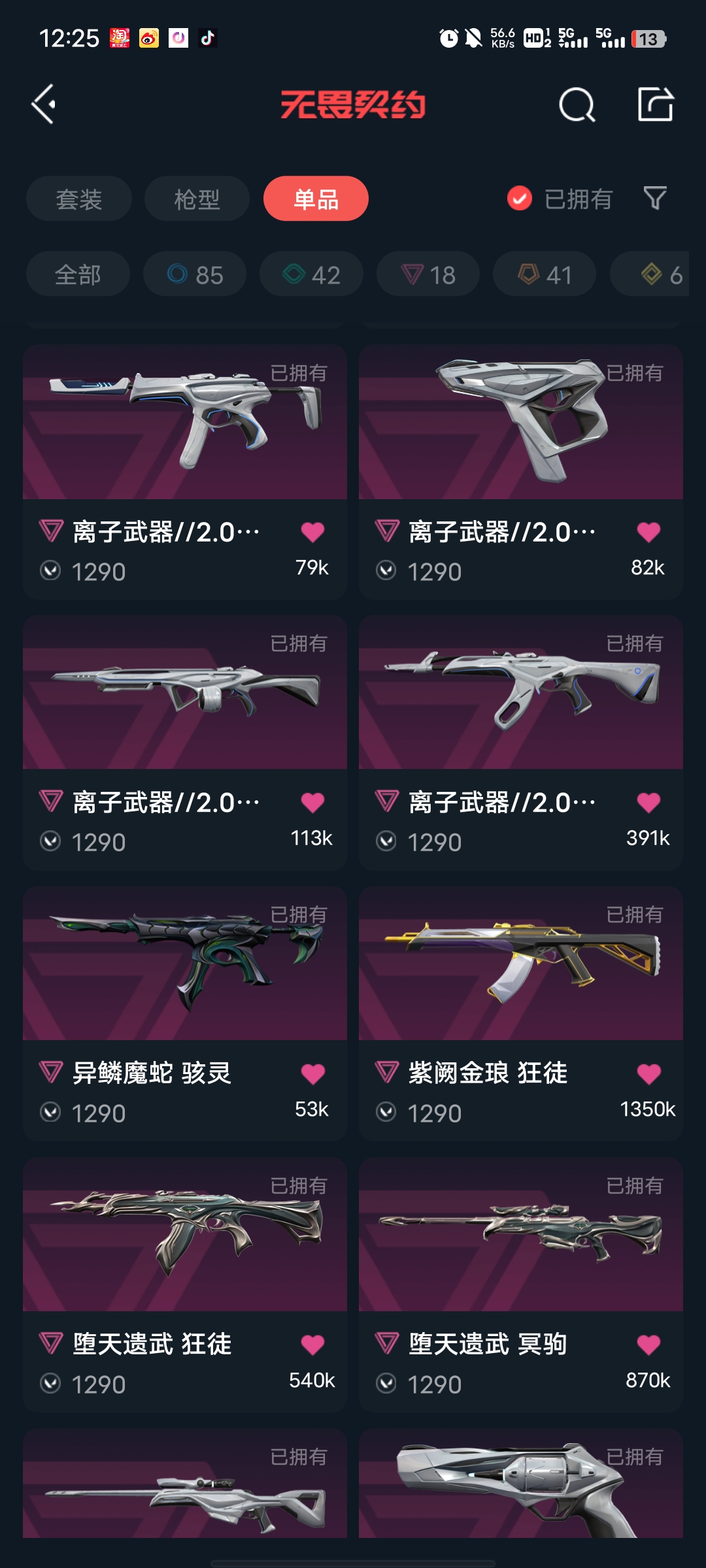Select the 全部 rarity chip

click(x=78, y=274)
